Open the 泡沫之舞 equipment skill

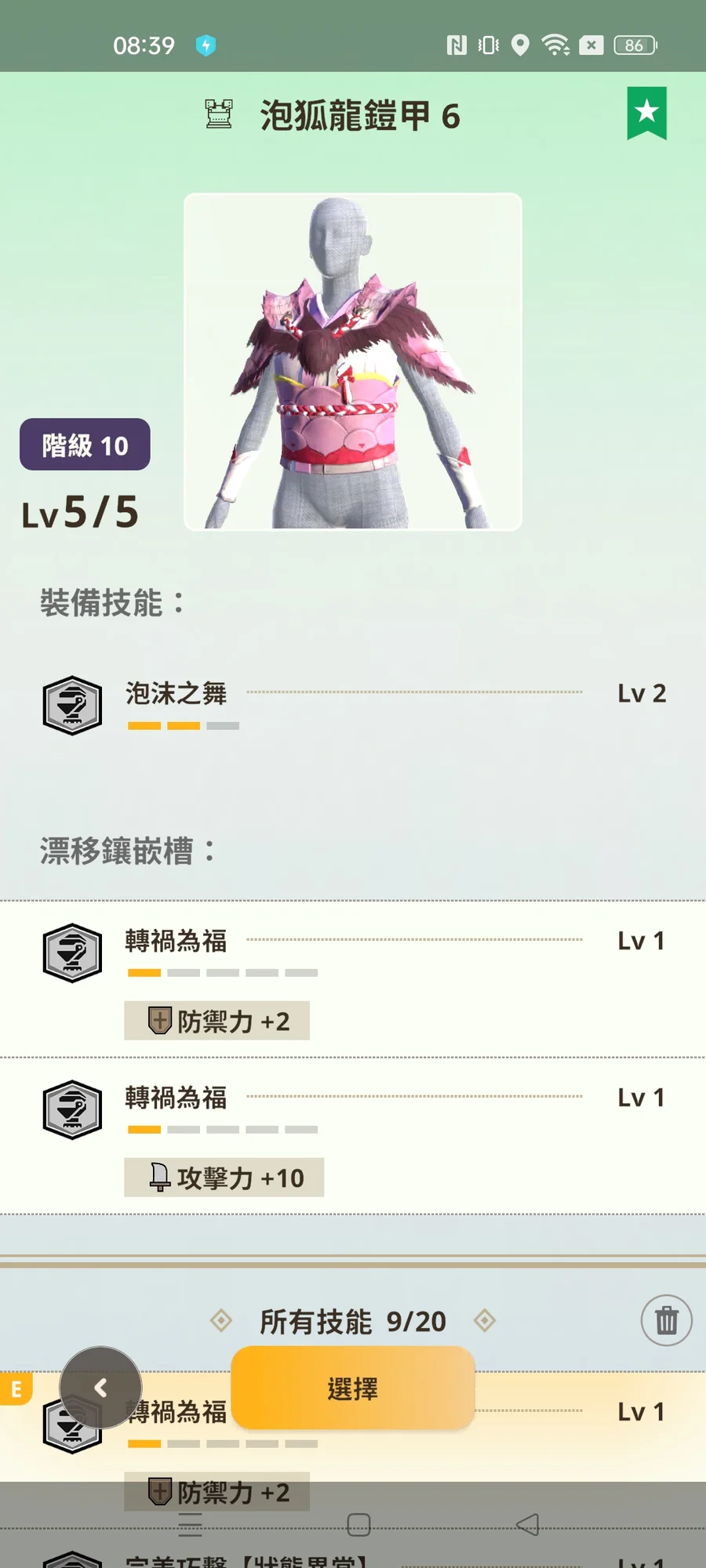pos(353,703)
